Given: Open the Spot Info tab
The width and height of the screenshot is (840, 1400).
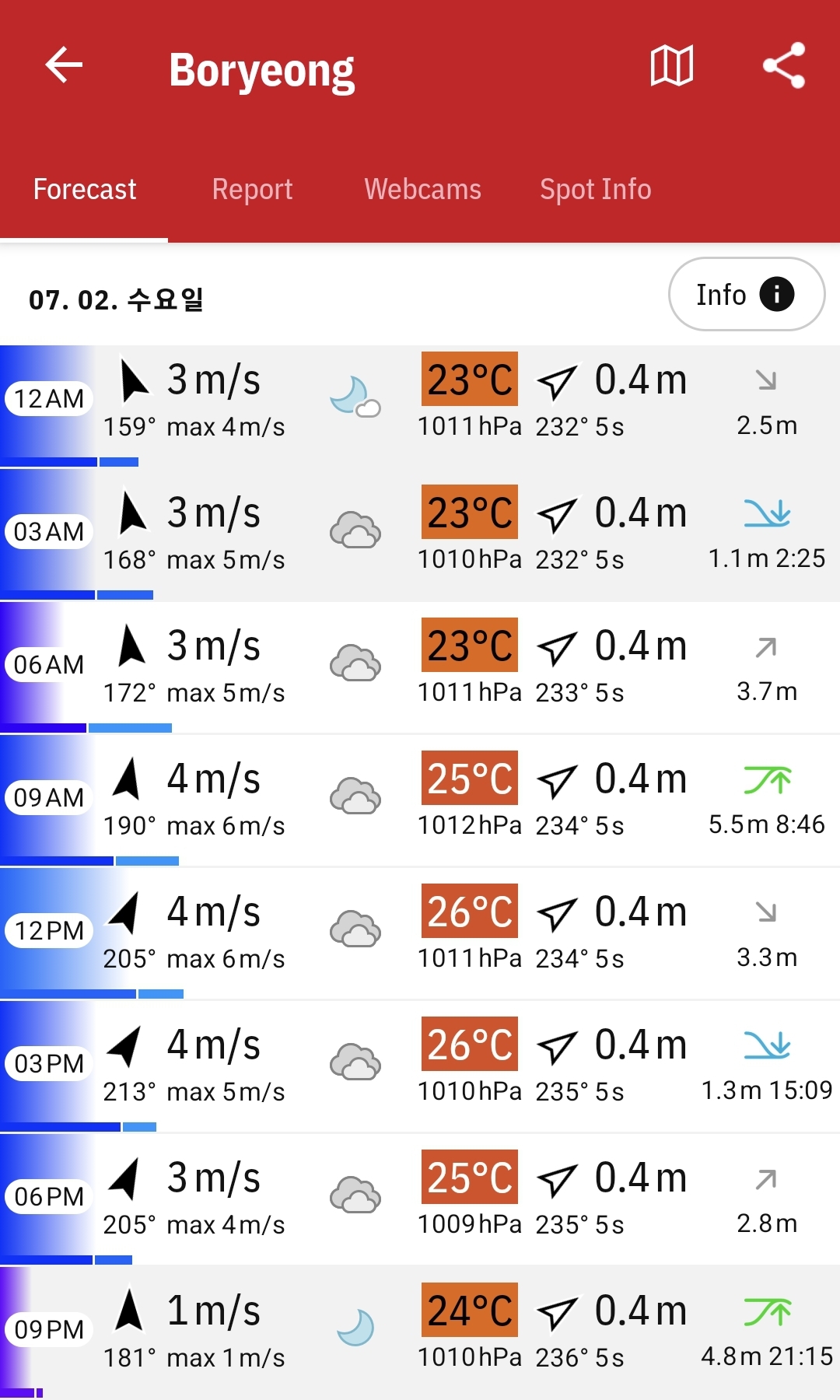Looking at the screenshot, I should pos(595,190).
